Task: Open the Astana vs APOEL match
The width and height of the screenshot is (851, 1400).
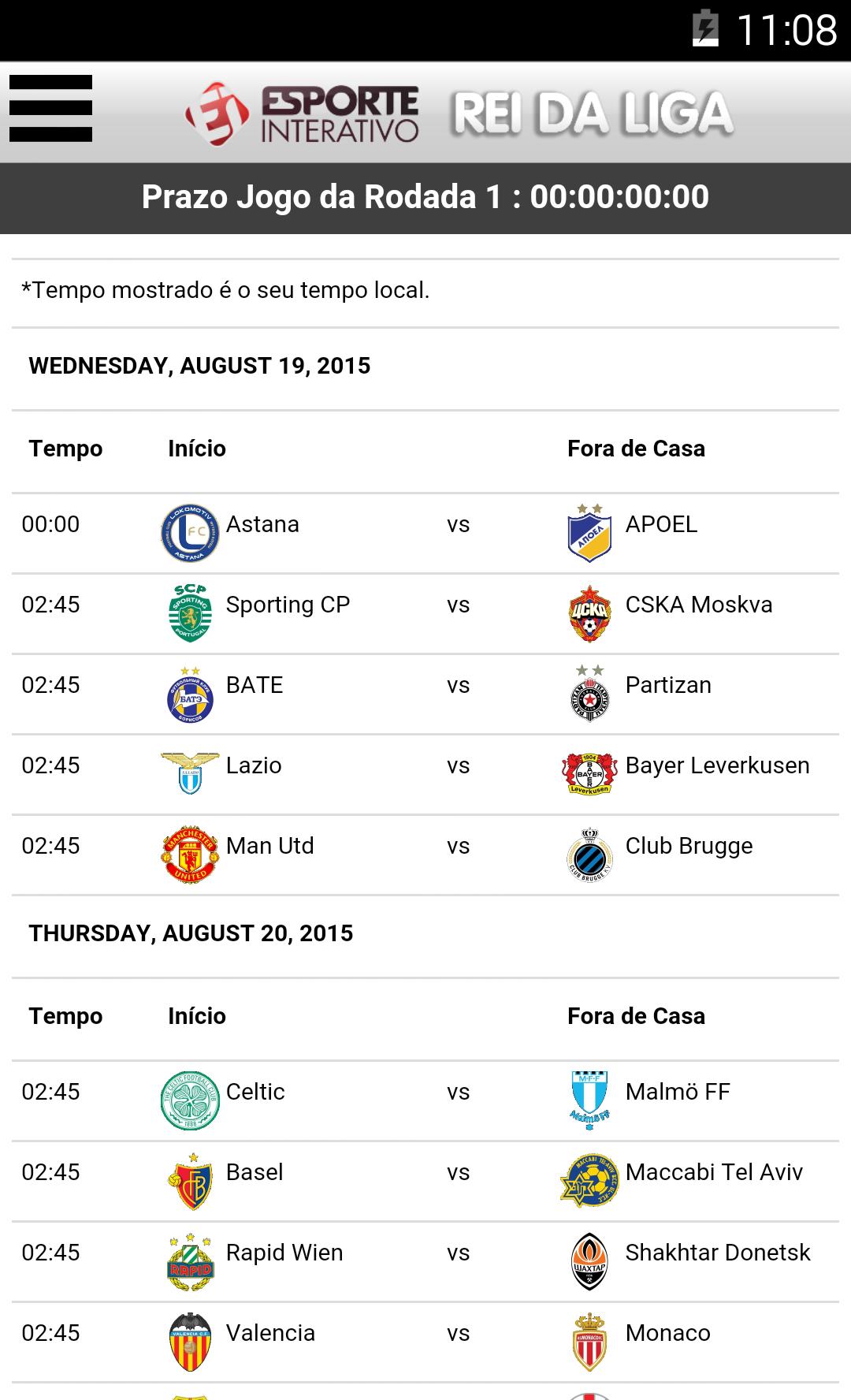Action: pos(425,534)
